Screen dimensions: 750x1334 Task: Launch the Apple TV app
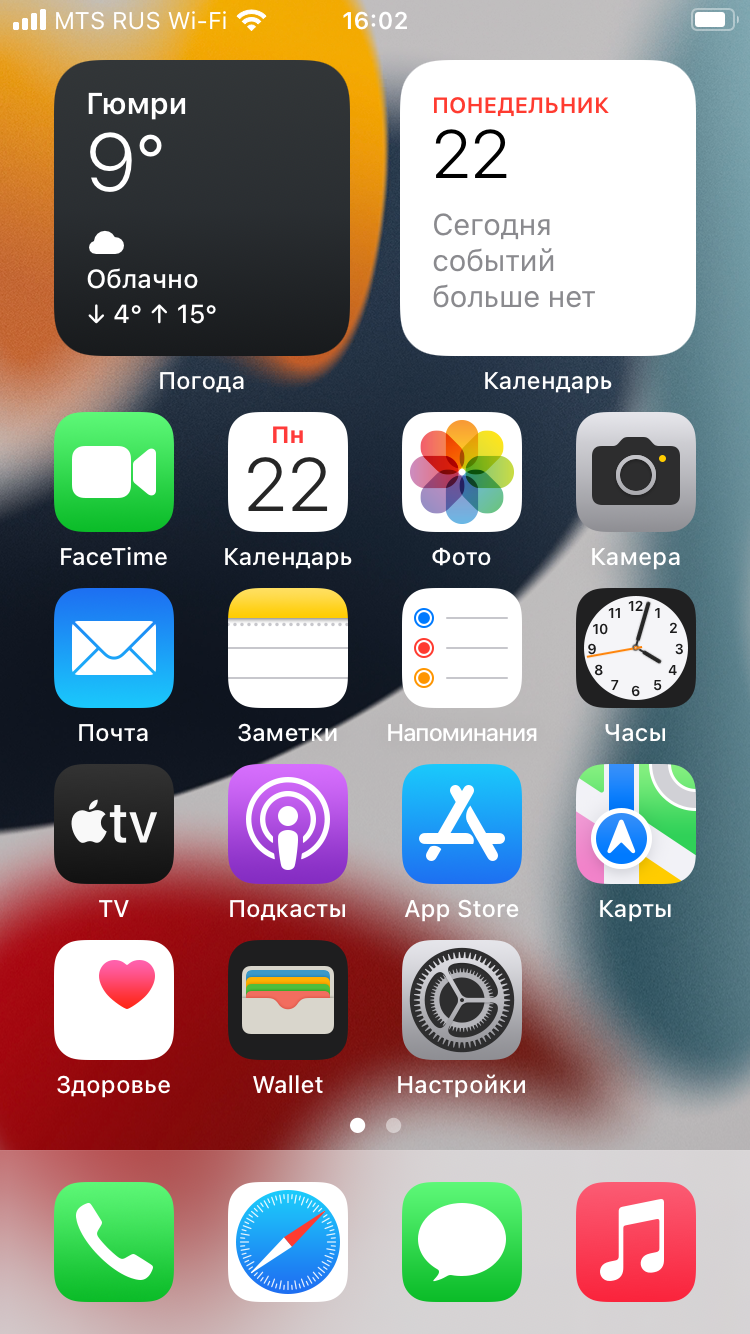(114, 824)
